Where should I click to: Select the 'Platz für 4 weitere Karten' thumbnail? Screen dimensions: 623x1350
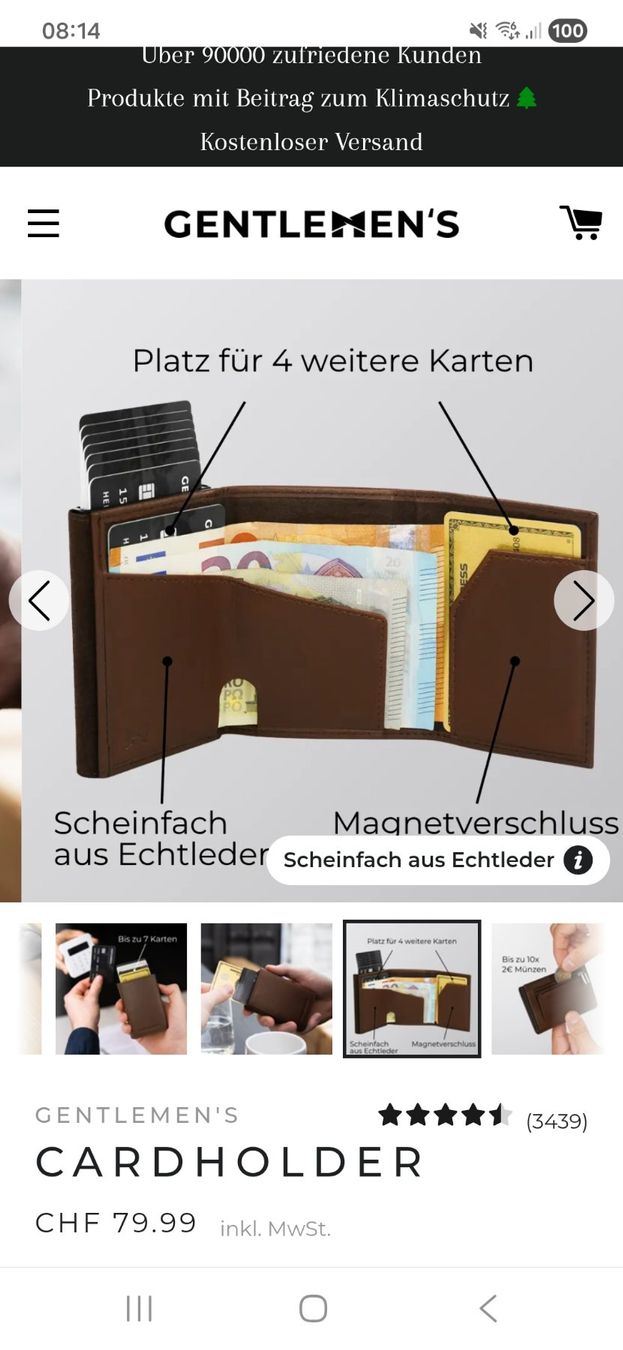point(412,988)
